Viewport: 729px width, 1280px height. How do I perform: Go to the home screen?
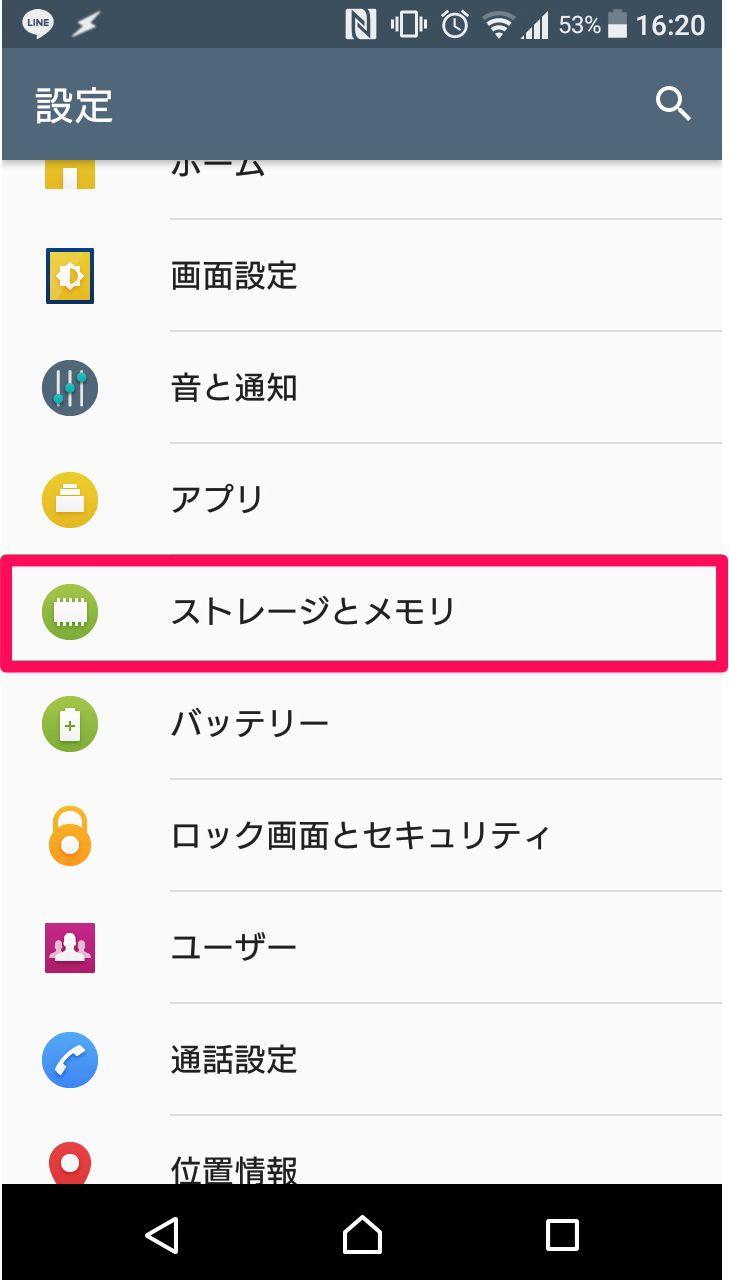pyautogui.click(x=362, y=1234)
